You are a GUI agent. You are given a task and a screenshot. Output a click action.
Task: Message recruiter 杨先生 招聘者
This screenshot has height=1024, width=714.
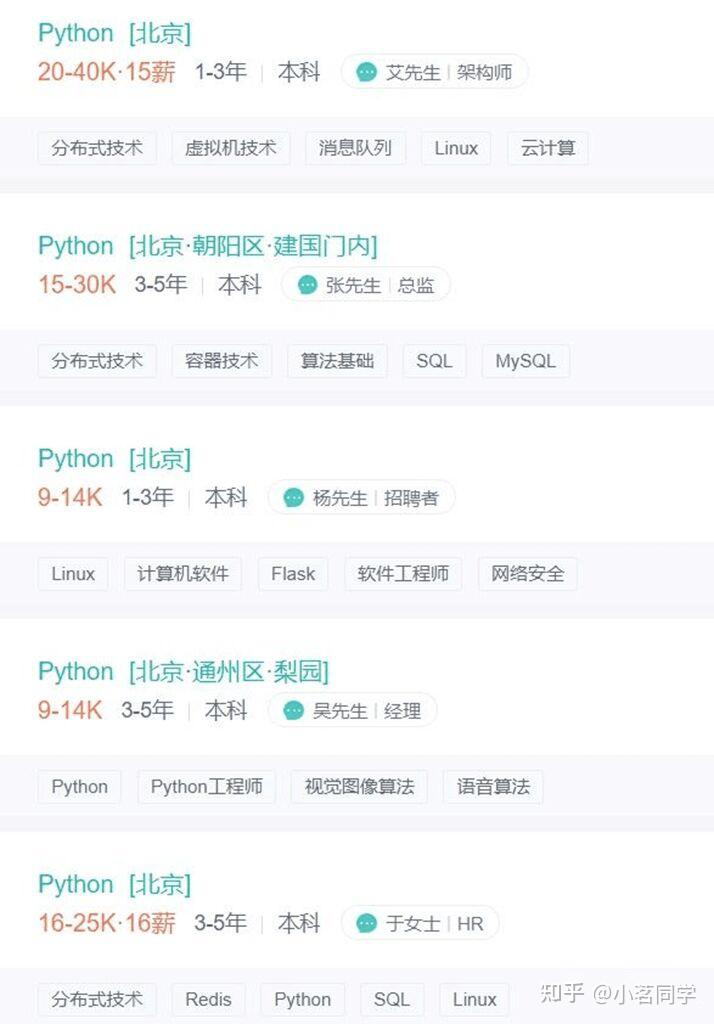(360, 498)
